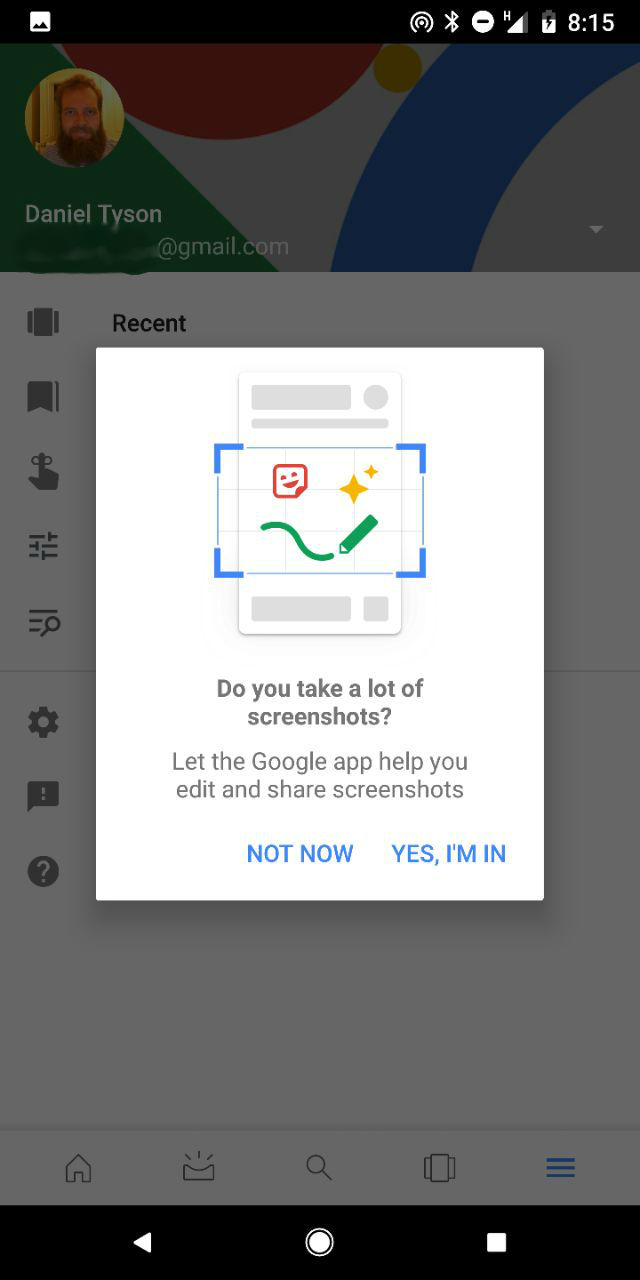Accept by tapping YES, I'M IN
The image size is (640, 1280).
[x=449, y=853]
